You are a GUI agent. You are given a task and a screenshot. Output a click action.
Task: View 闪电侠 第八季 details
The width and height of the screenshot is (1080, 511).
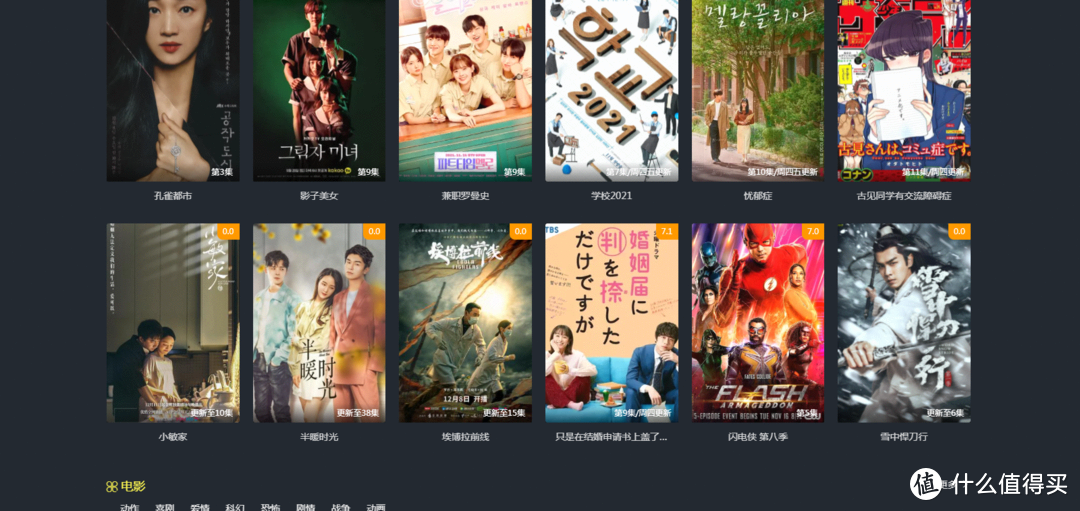(x=757, y=322)
